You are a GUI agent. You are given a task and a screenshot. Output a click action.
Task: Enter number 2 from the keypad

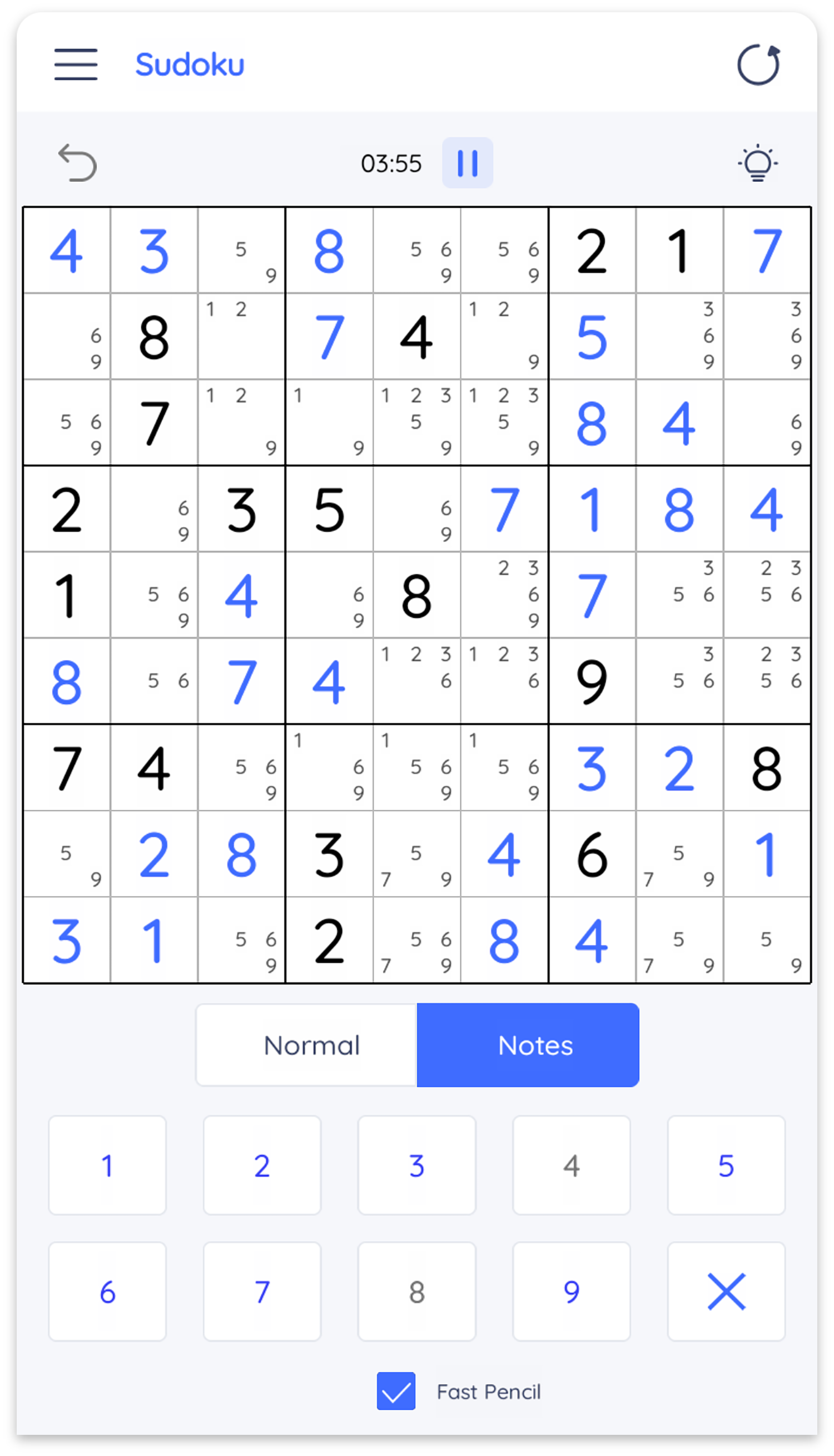pyautogui.click(x=262, y=1165)
